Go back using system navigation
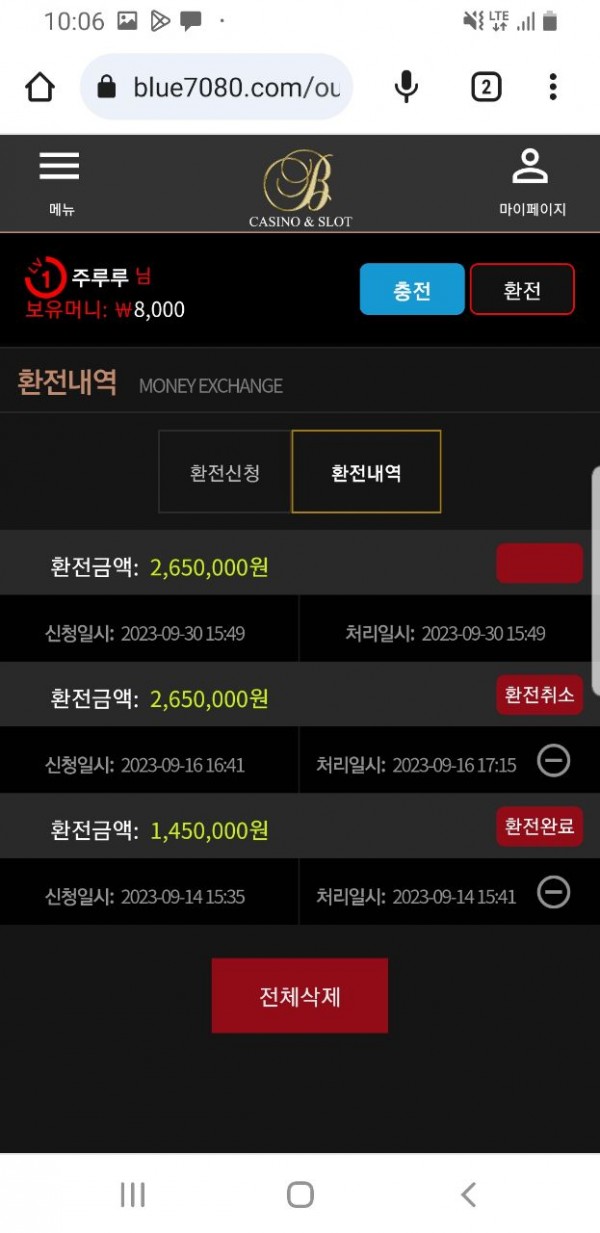Image resolution: width=600 pixels, height=1233 pixels. [x=467, y=1194]
